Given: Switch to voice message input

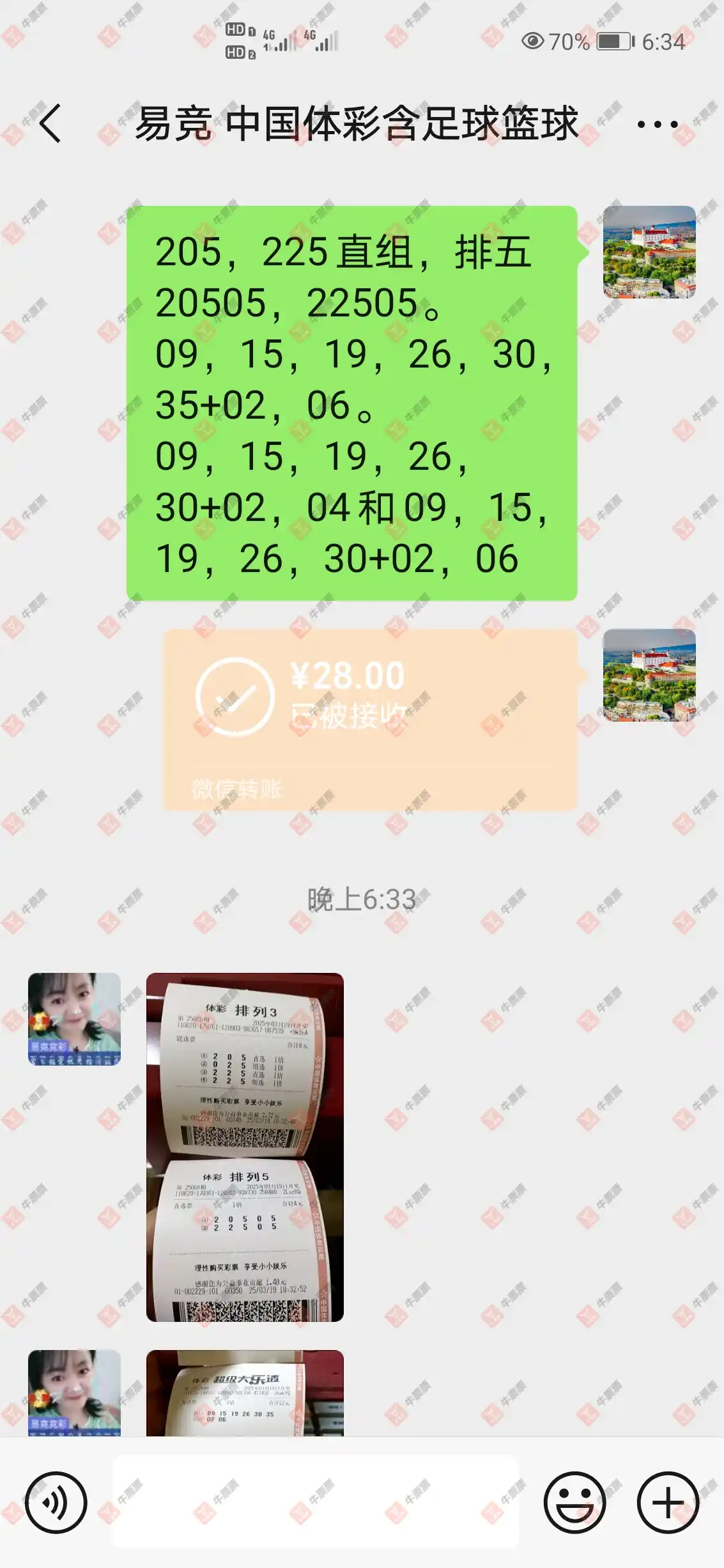Looking at the screenshot, I should 56,1503.
